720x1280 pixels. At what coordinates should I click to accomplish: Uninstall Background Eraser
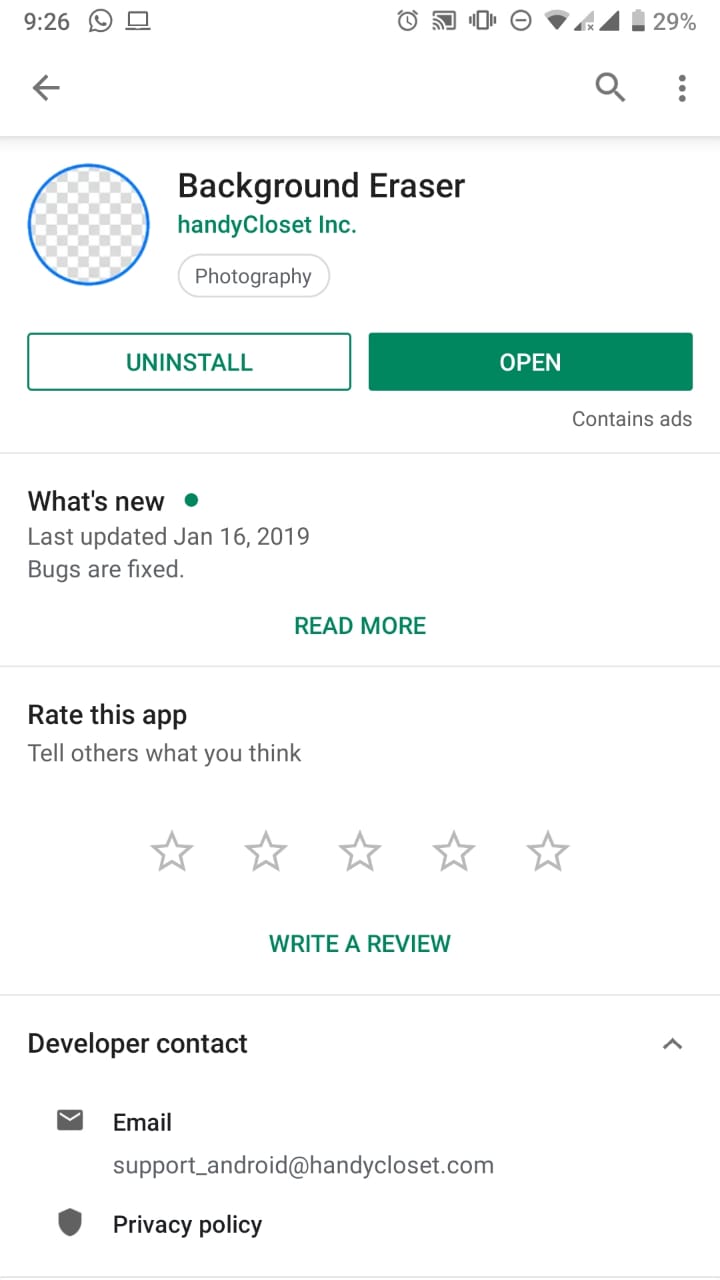(x=189, y=362)
